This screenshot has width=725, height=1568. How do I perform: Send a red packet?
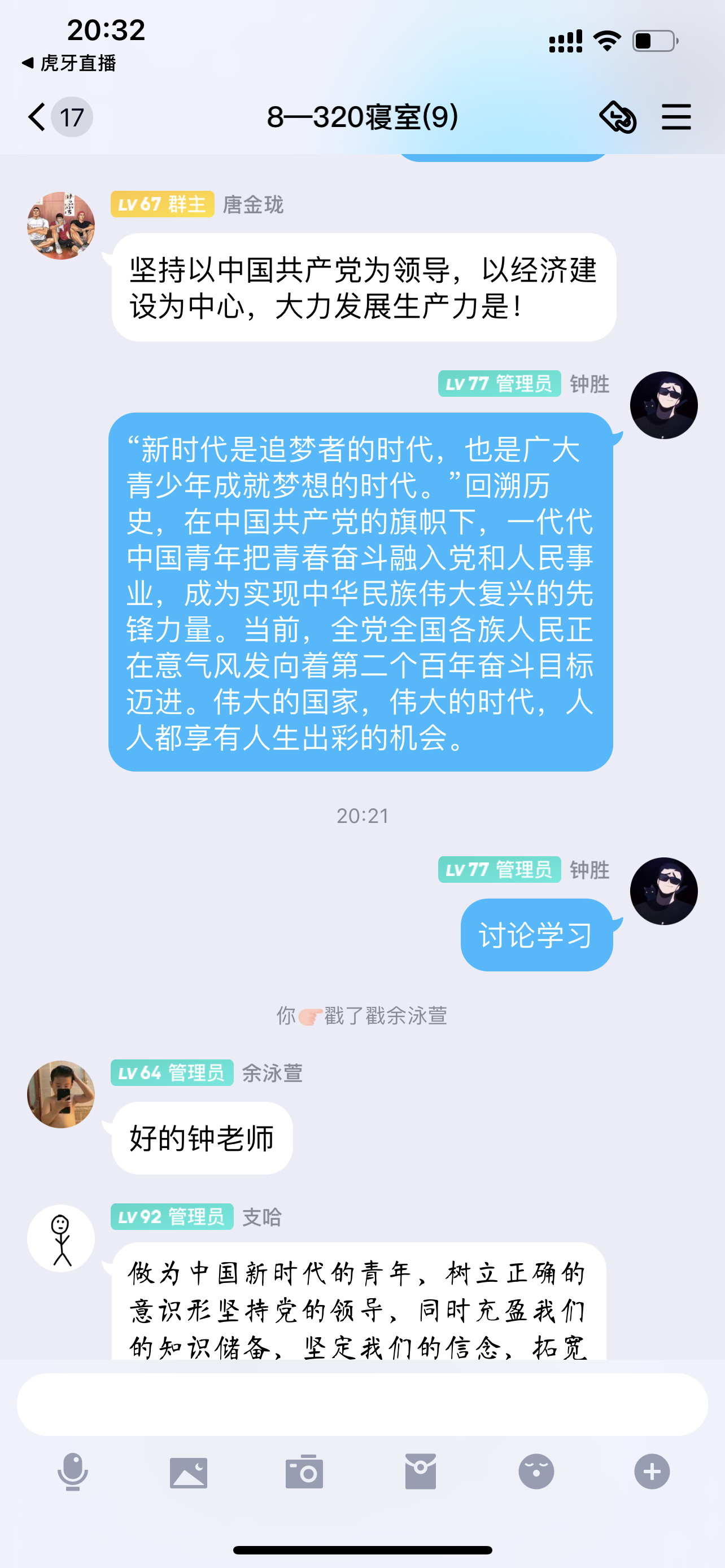pyautogui.click(x=420, y=1472)
